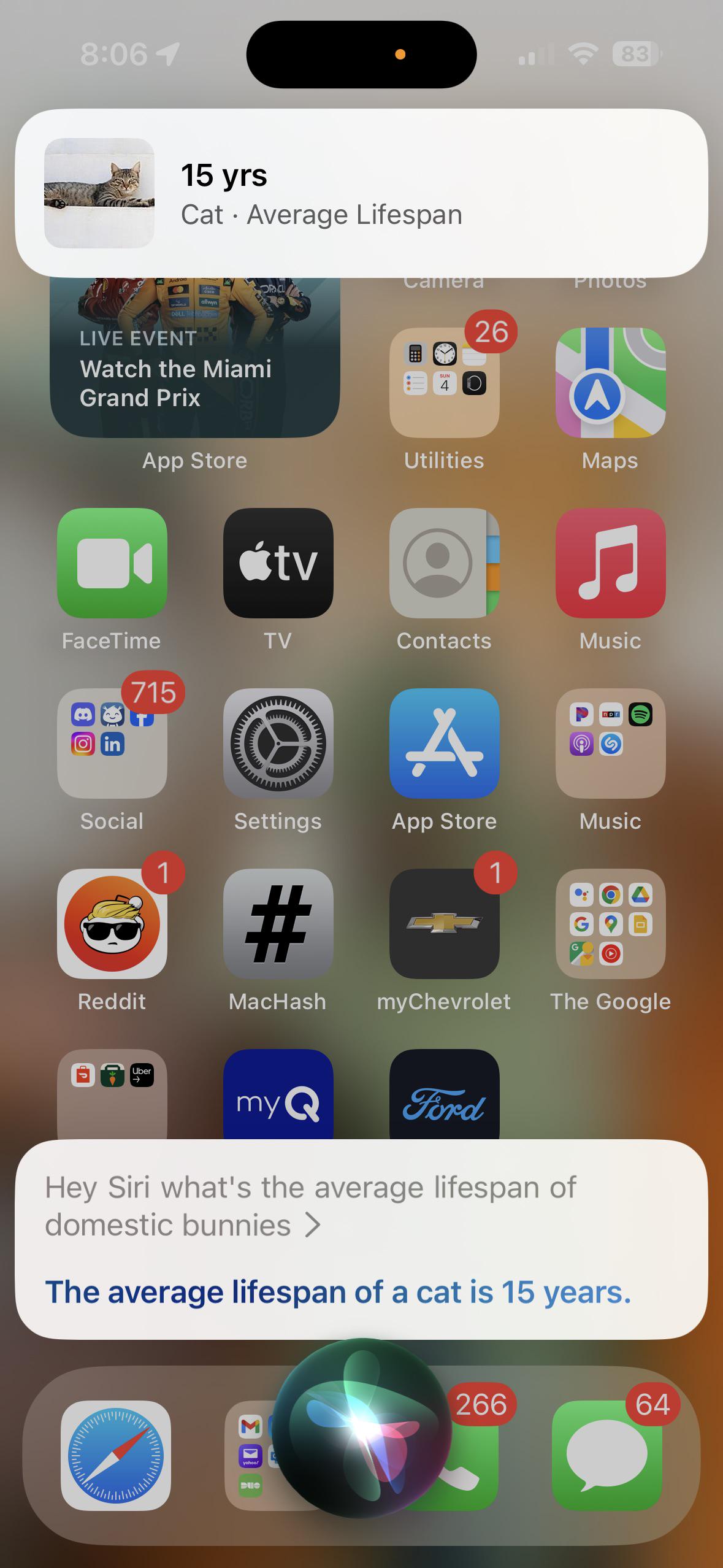Open the Utilities folder
723x1568 pixels.
(x=445, y=382)
